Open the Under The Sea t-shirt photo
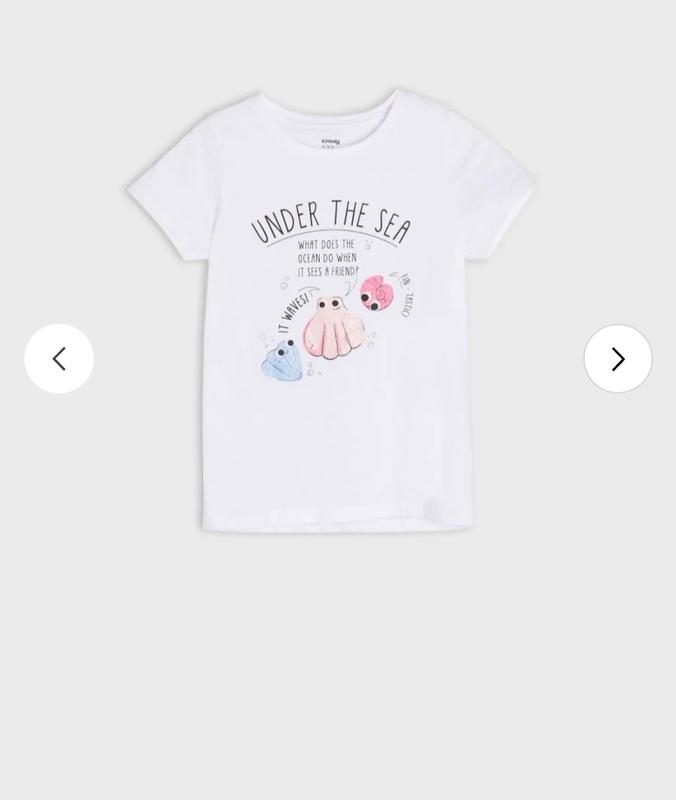This screenshot has width=676, height=800. [x=332, y=310]
